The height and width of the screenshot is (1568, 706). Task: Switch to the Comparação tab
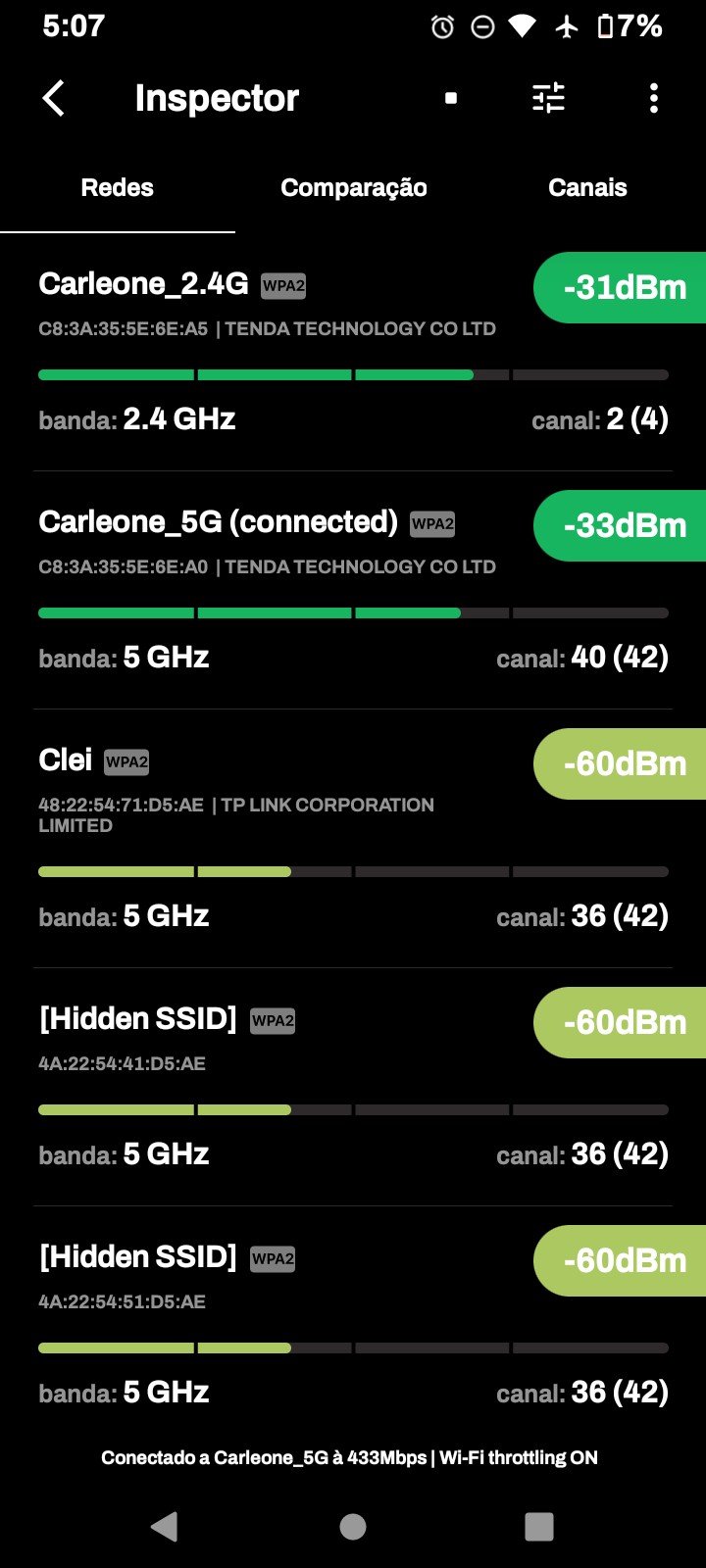pyautogui.click(x=353, y=188)
